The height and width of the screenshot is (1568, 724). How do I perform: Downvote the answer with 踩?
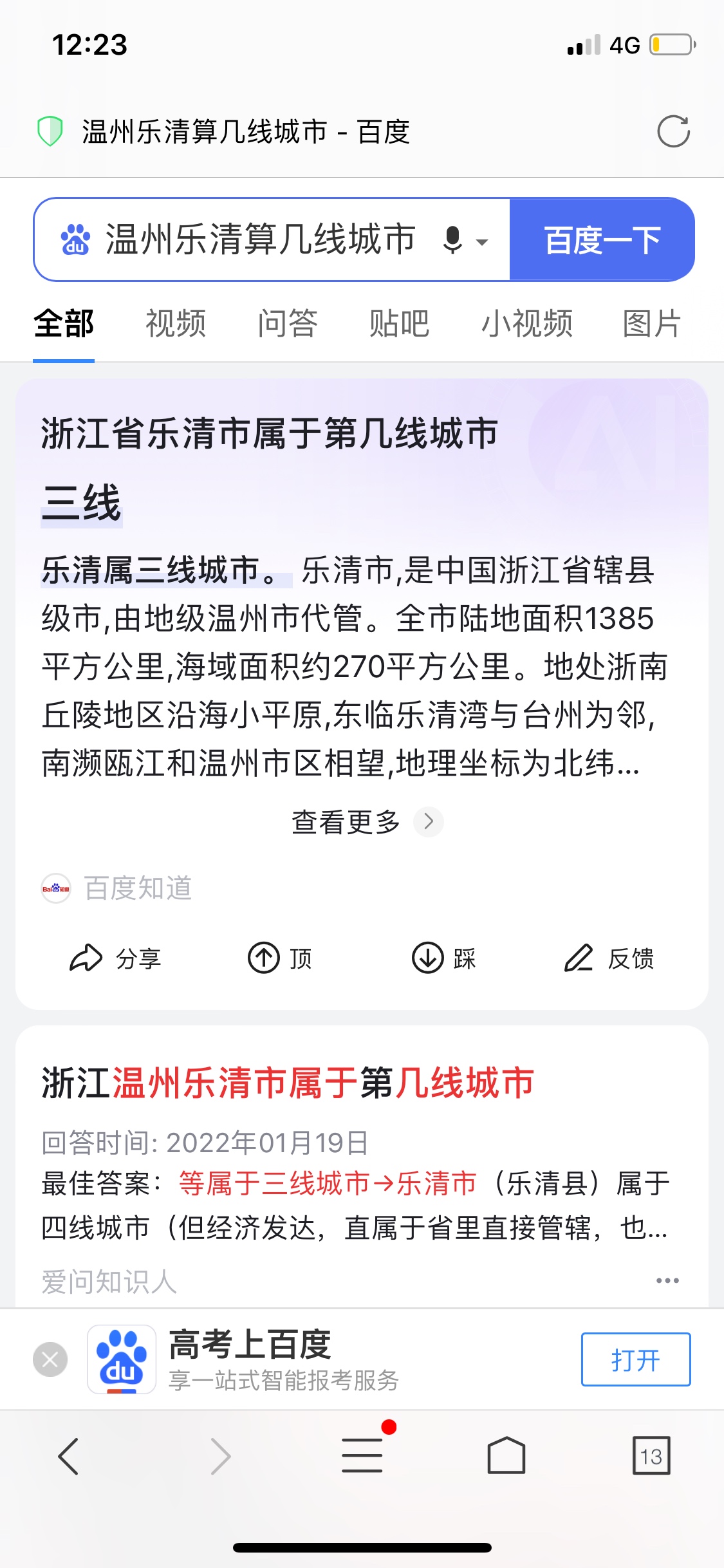pyautogui.click(x=443, y=958)
